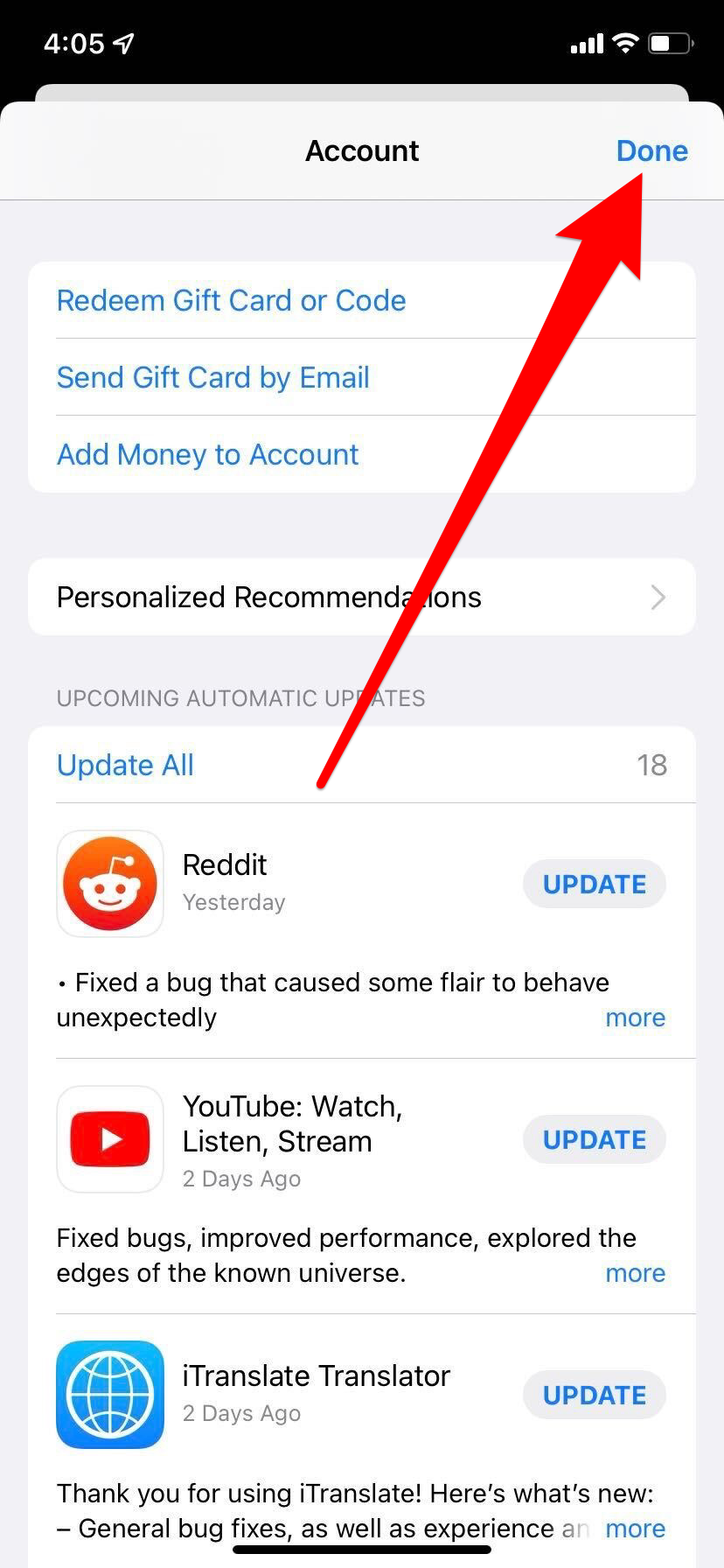
Task: Update iTranslate Translator app
Action: (x=595, y=1395)
